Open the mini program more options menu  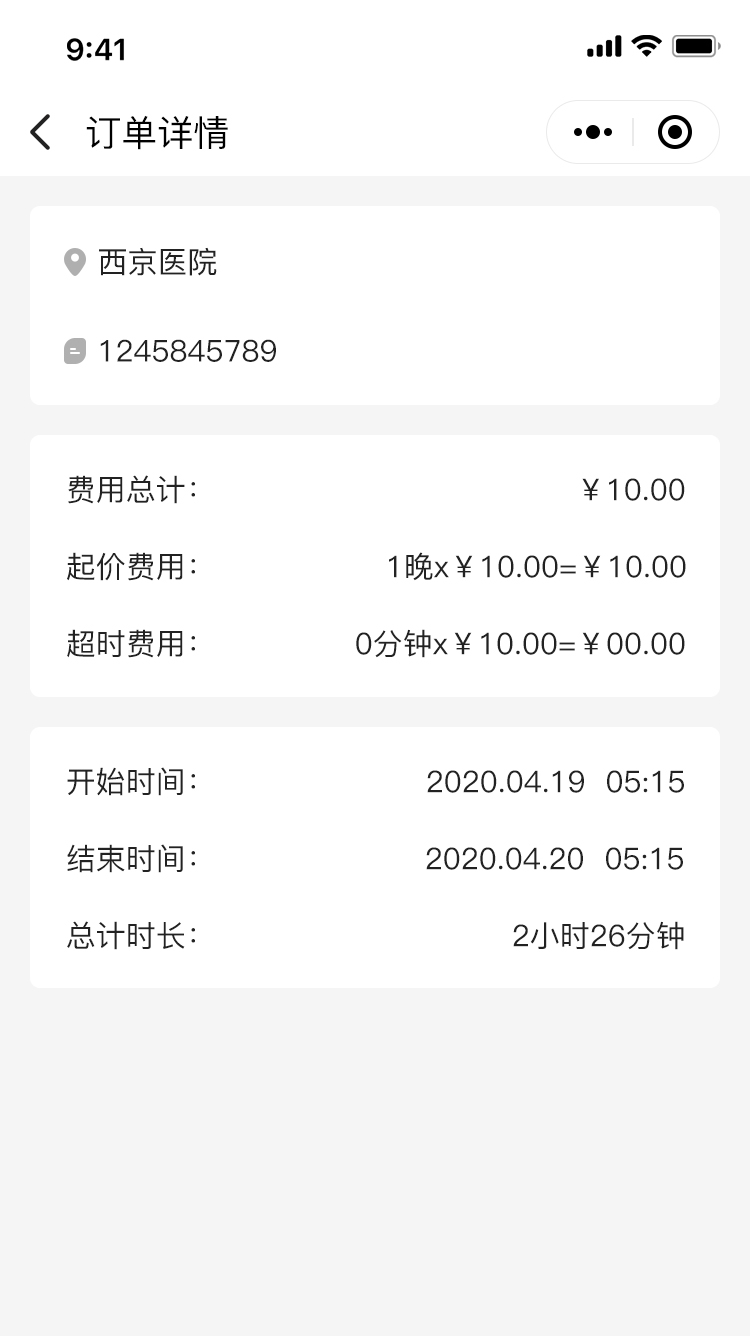pos(592,132)
